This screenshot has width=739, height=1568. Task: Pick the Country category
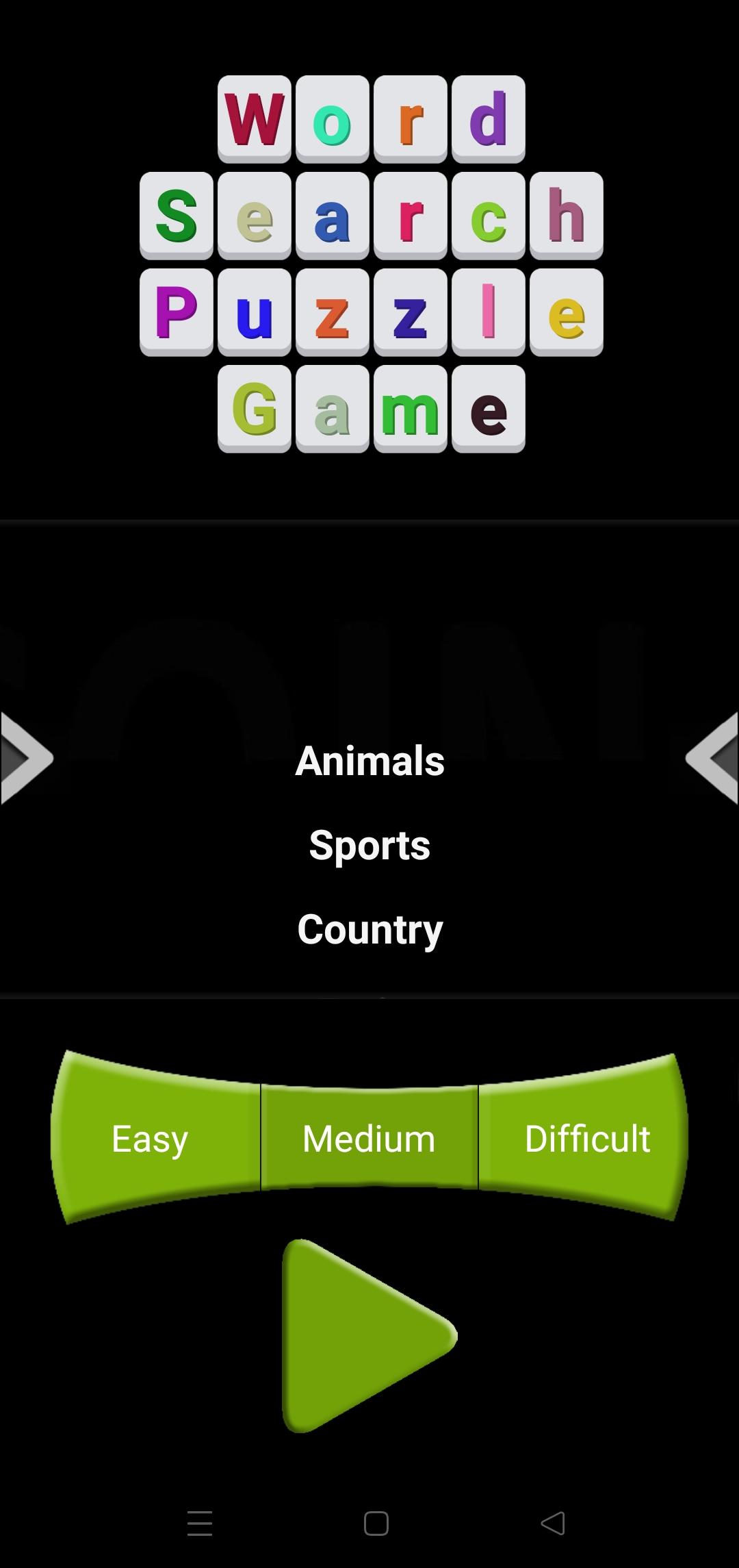pyautogui.click(x=369, y=929)
